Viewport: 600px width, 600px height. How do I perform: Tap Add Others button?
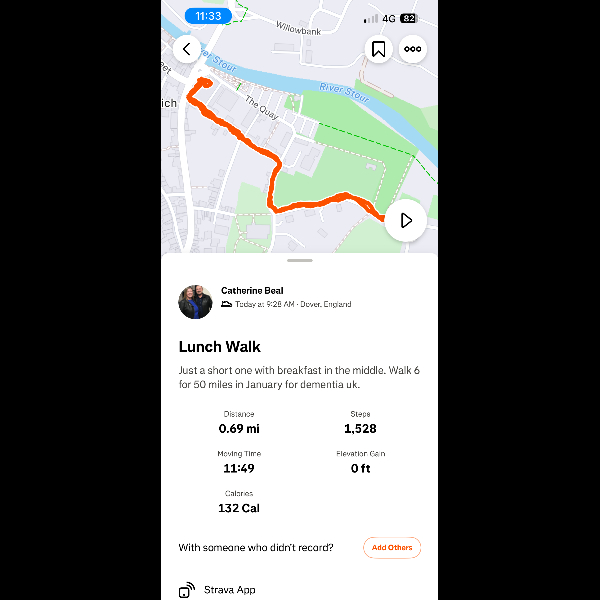pos(392,547)
